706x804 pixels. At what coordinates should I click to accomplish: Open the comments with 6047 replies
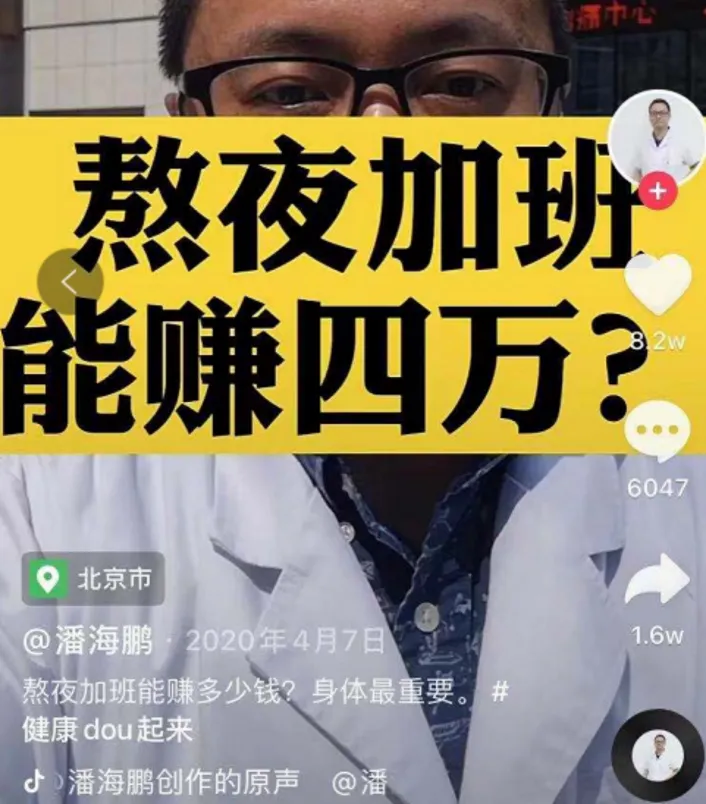pyautogui.click(x=658, y=432)
